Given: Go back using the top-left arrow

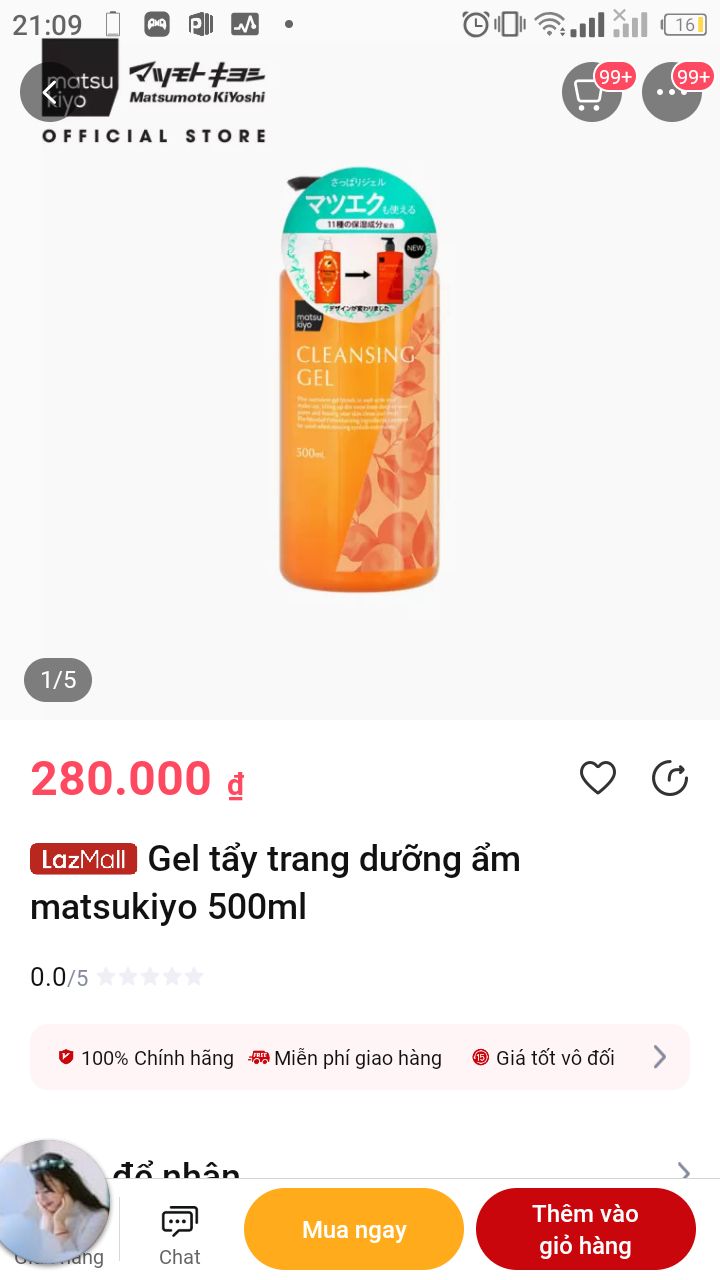Looking at the screenshot, I should coord(50,92).
